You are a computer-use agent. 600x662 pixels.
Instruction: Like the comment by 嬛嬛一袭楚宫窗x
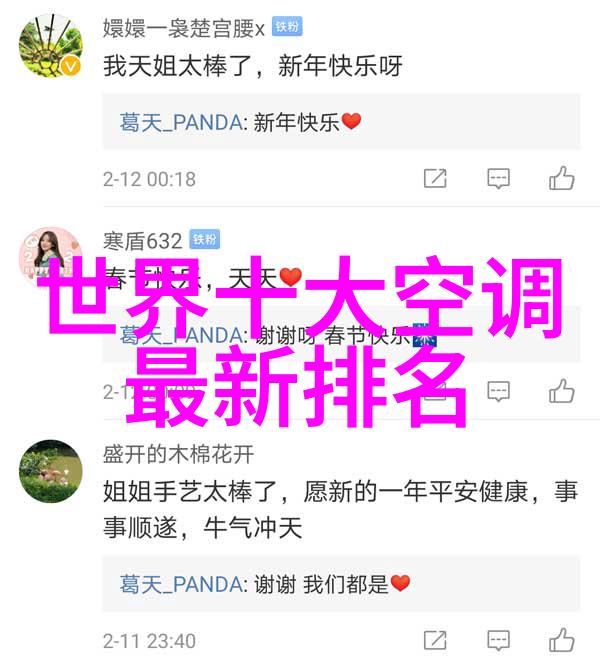(562, 179)
